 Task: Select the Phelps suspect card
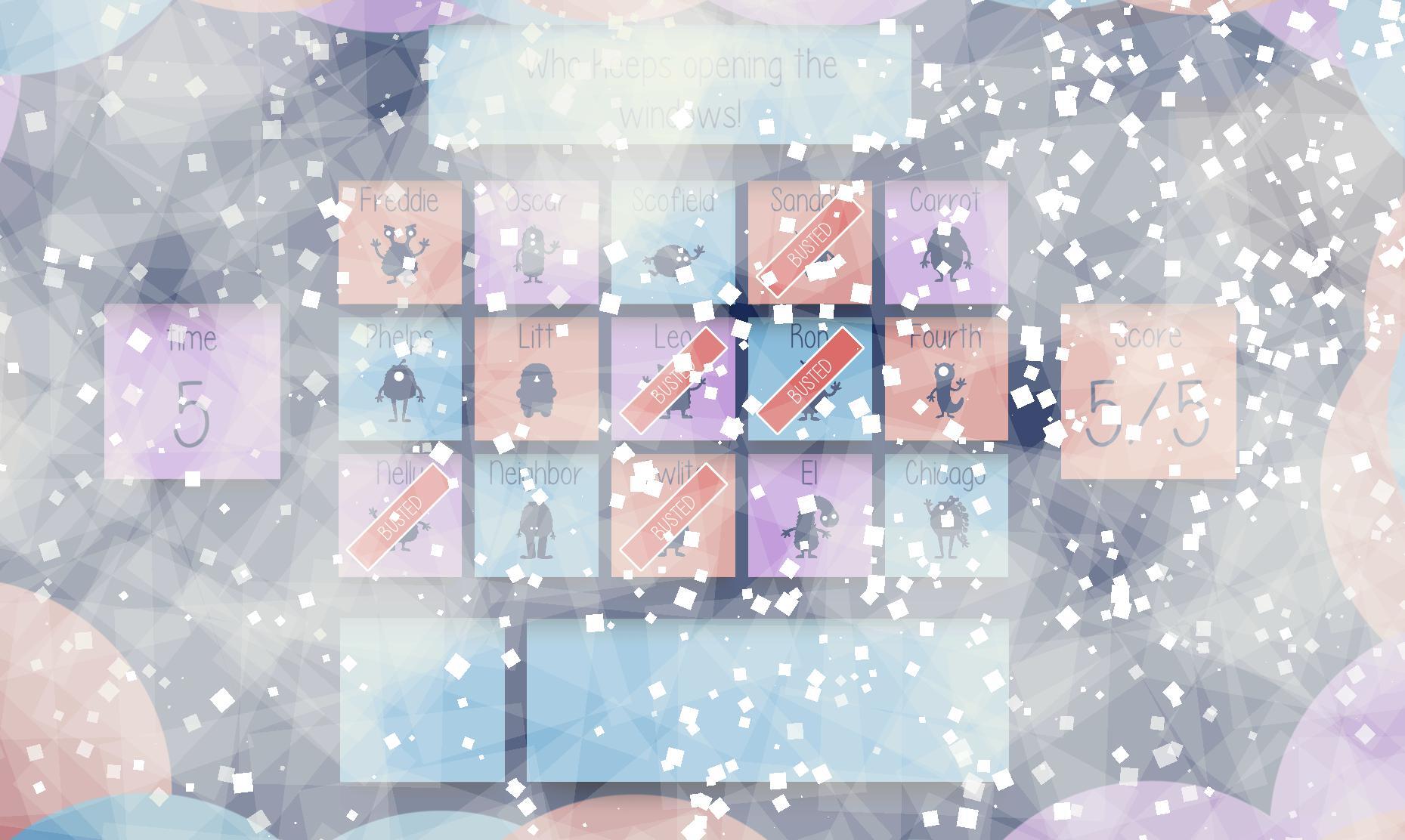coord(400,379)
